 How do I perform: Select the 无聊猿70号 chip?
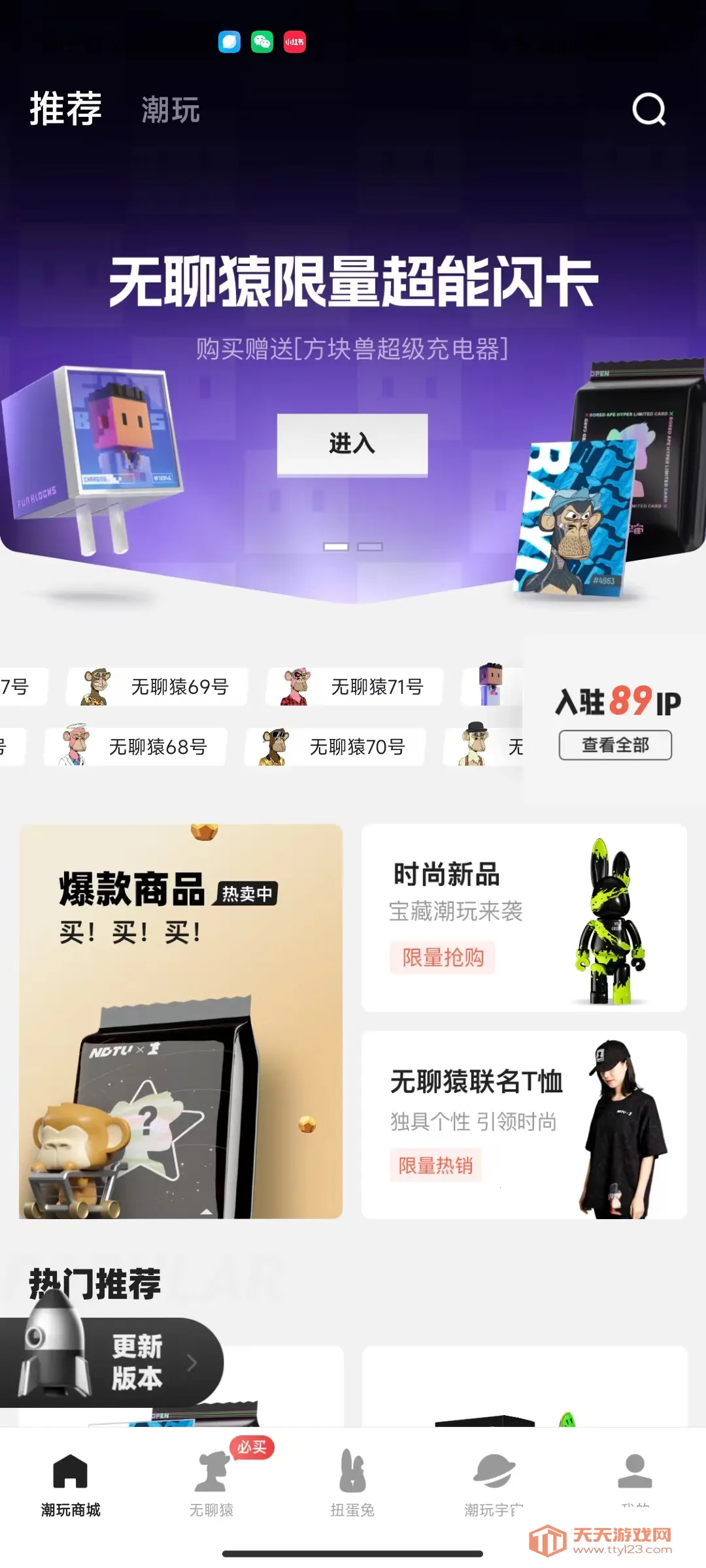click(x=335, y=747)
